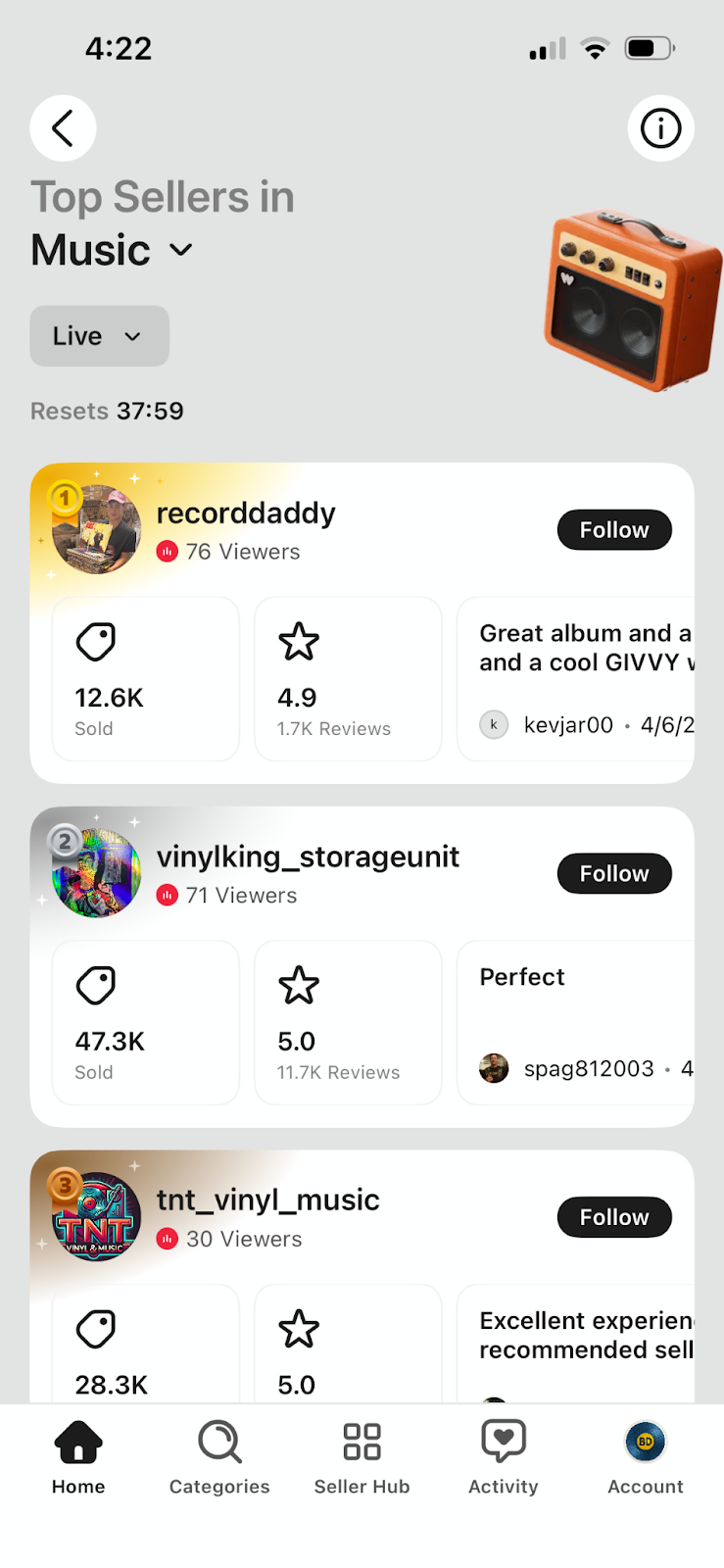This screenshot has height=1568, width=724.
Task: Open recorddaddy's 1.7K Reviews rating card
Action: click(348, 679)
